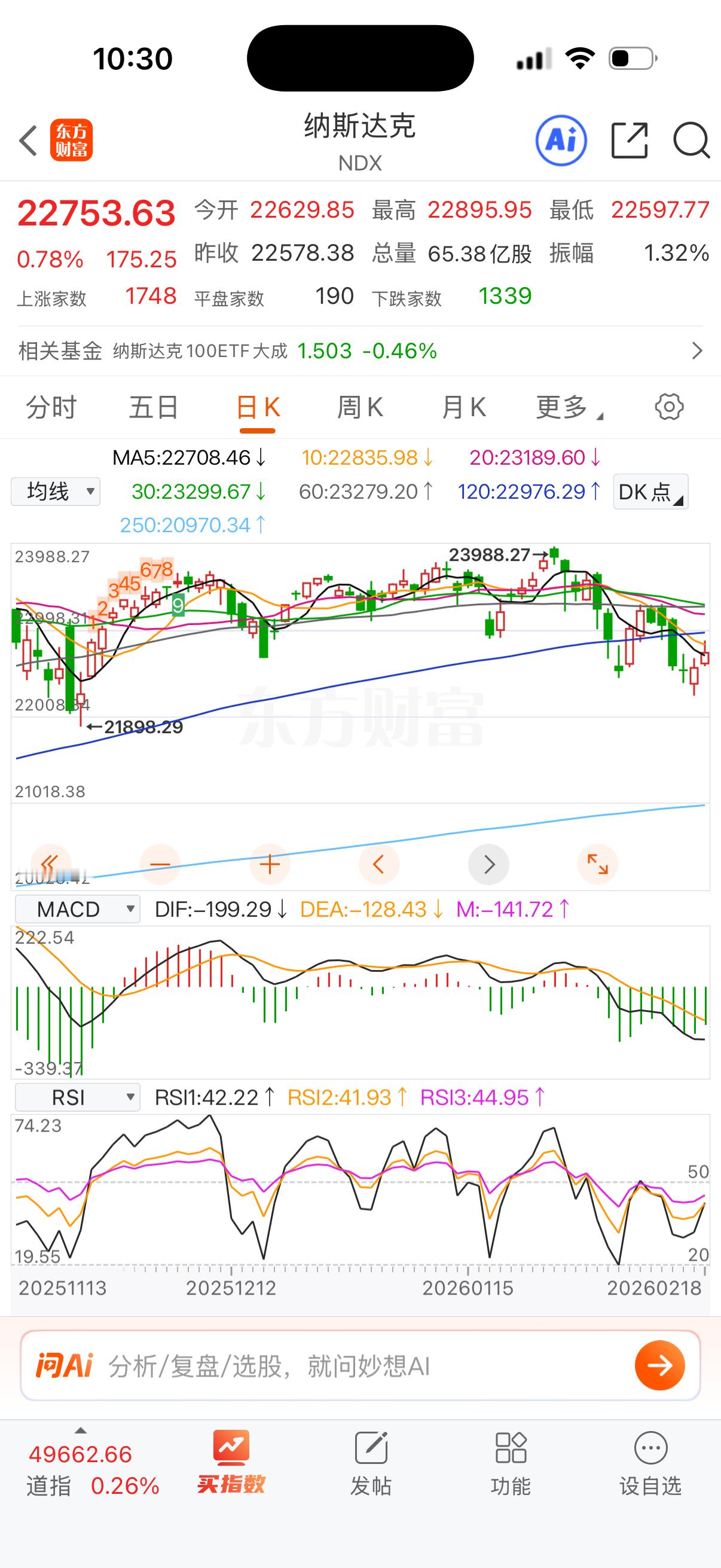Image resolution: width=721 pixels, height=1568 pixels.
Task: Switch to the 周K weekly chart tab
Action: point(361,407)
